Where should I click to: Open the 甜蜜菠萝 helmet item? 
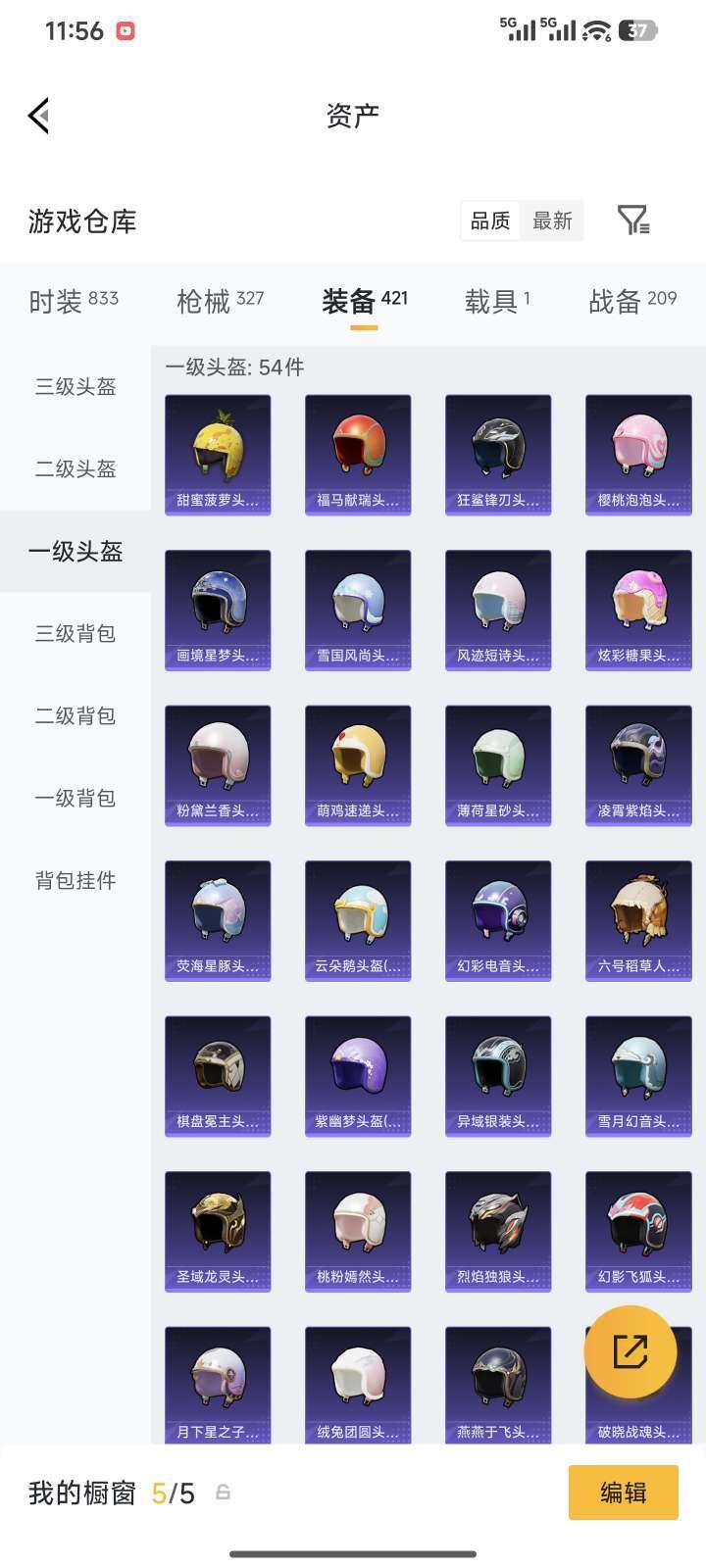click(218, 455)
